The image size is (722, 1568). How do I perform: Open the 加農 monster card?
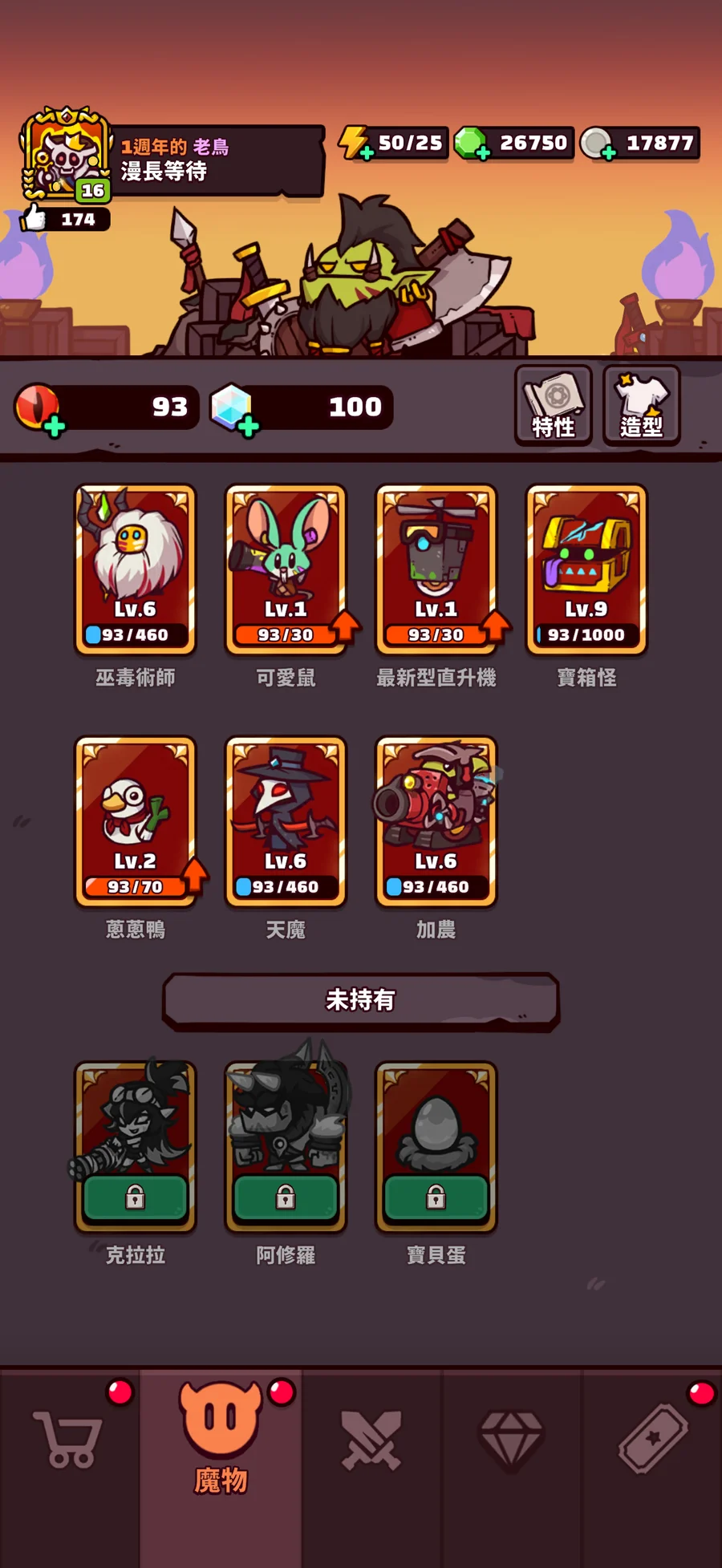coord(436,820)
